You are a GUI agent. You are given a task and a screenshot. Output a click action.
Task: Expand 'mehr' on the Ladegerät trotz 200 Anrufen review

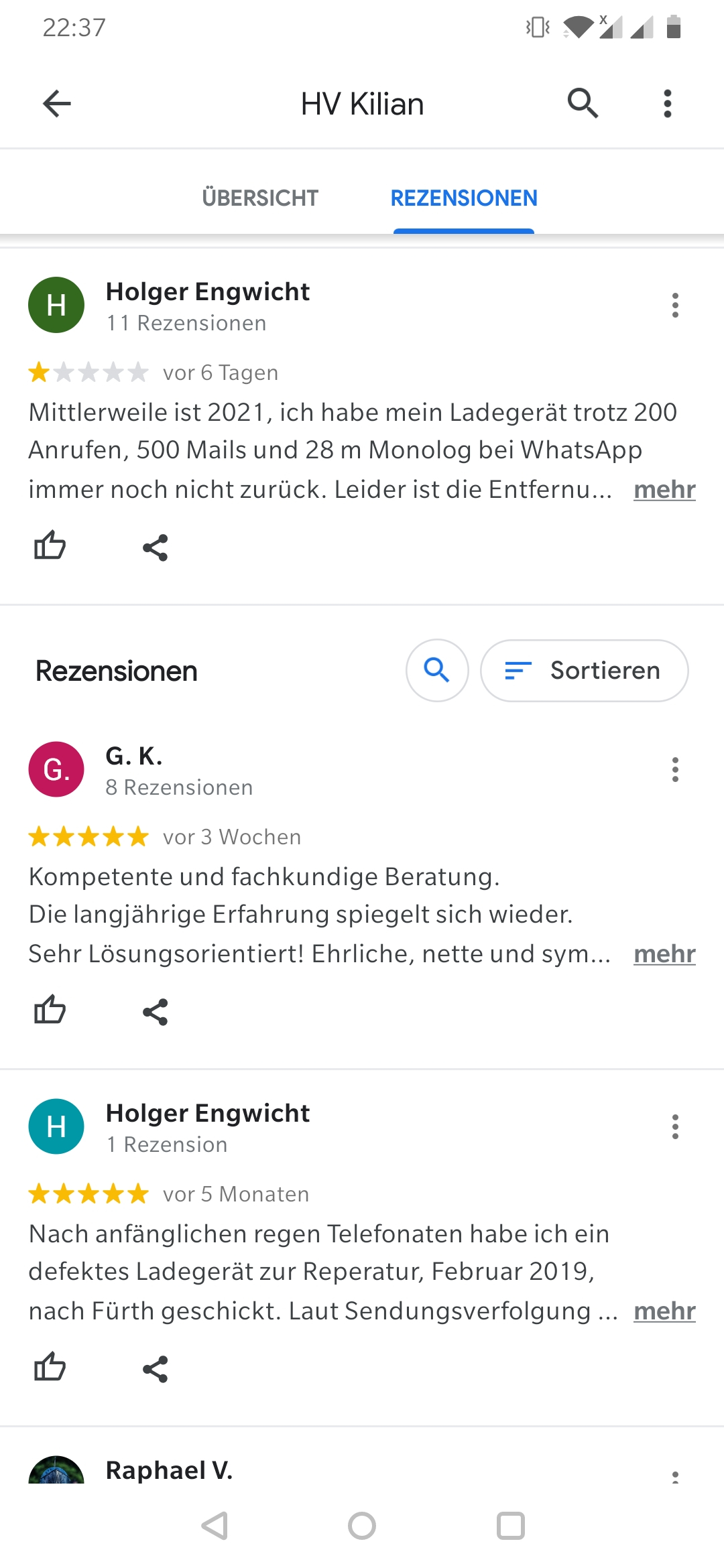[x=664, y=490]
